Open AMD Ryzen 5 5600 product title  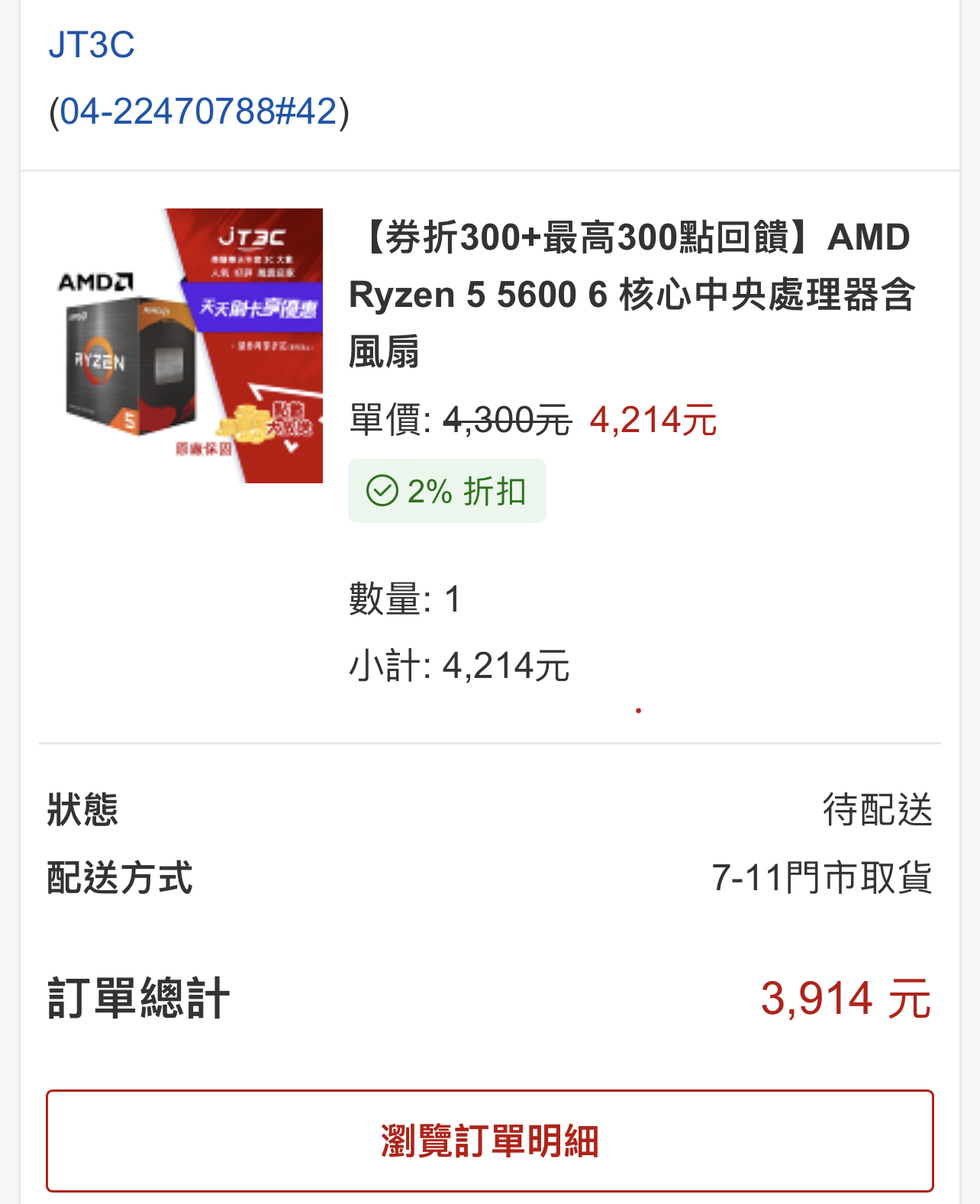click(630, 295)
